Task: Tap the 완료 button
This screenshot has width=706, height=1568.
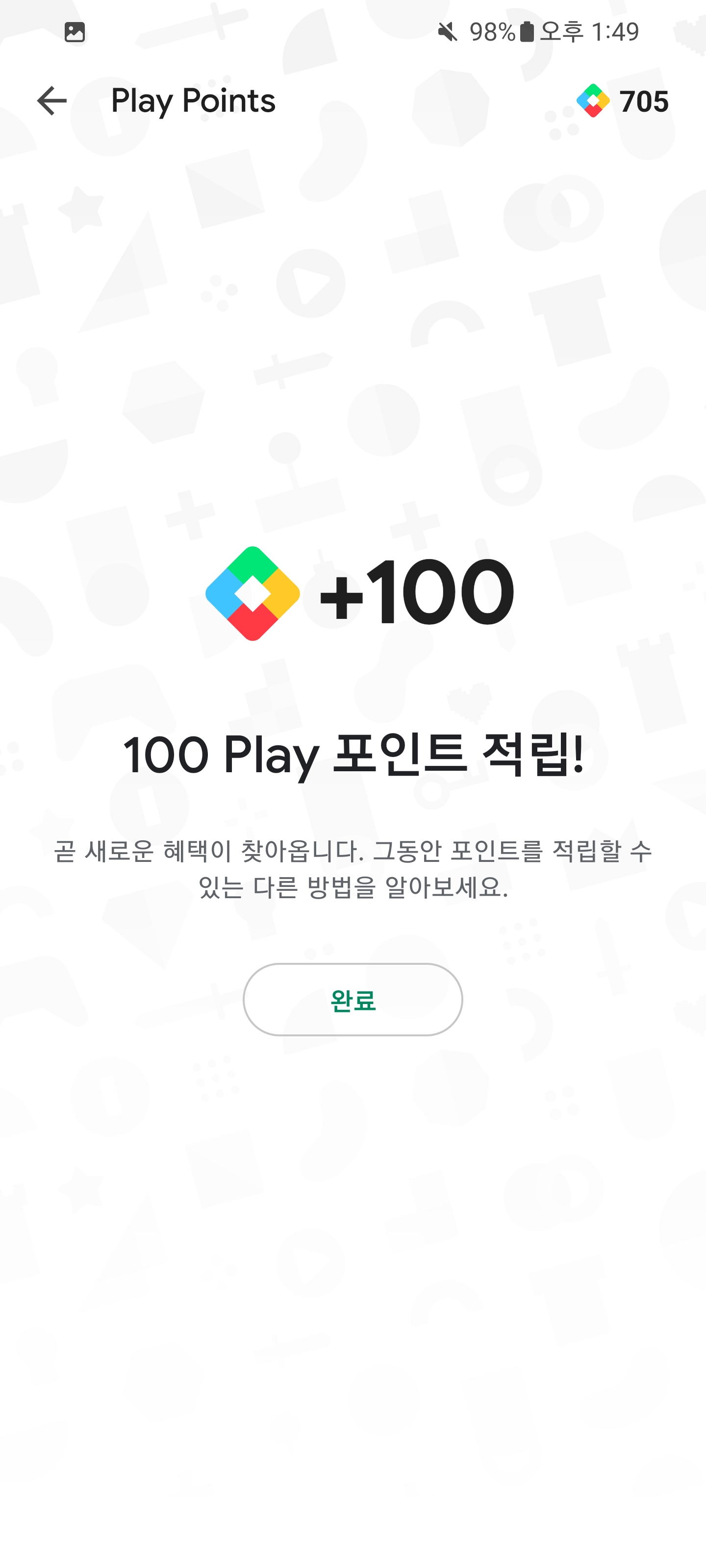Action: tap(353, 1000)
